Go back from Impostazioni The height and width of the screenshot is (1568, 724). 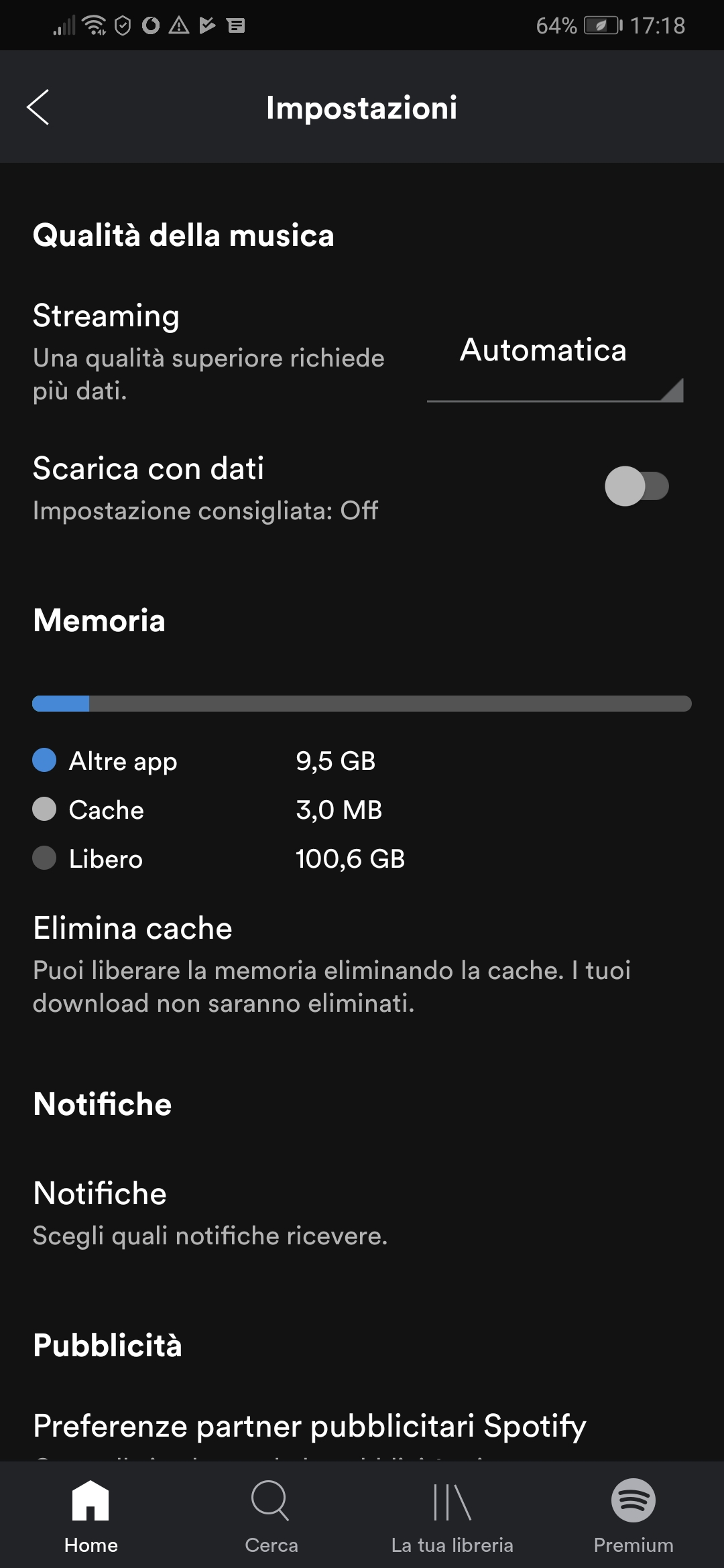pyautogui.click(x=38, y=107)
